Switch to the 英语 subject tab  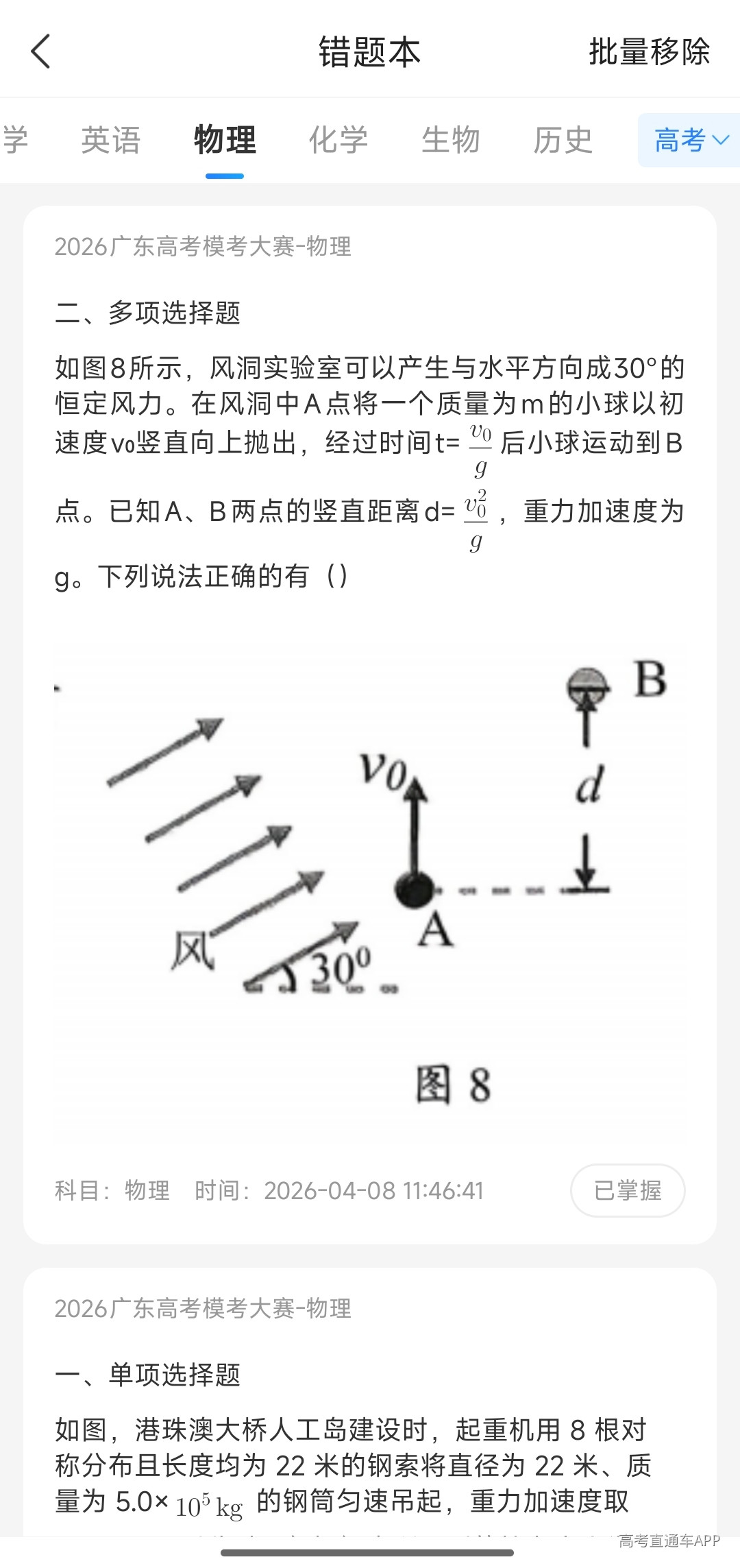pos(111,141)
